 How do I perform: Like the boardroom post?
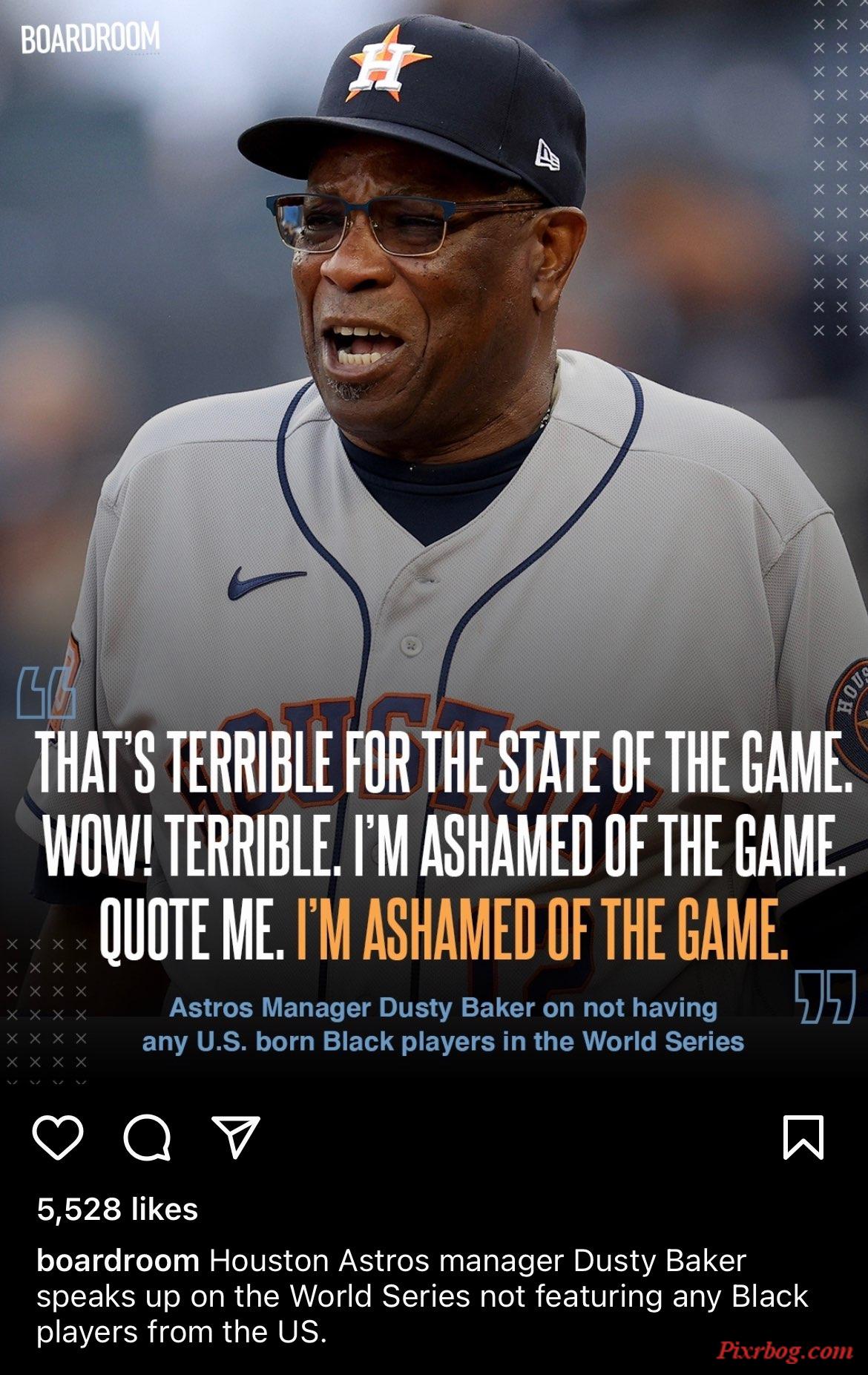[x=58, y=1137]
